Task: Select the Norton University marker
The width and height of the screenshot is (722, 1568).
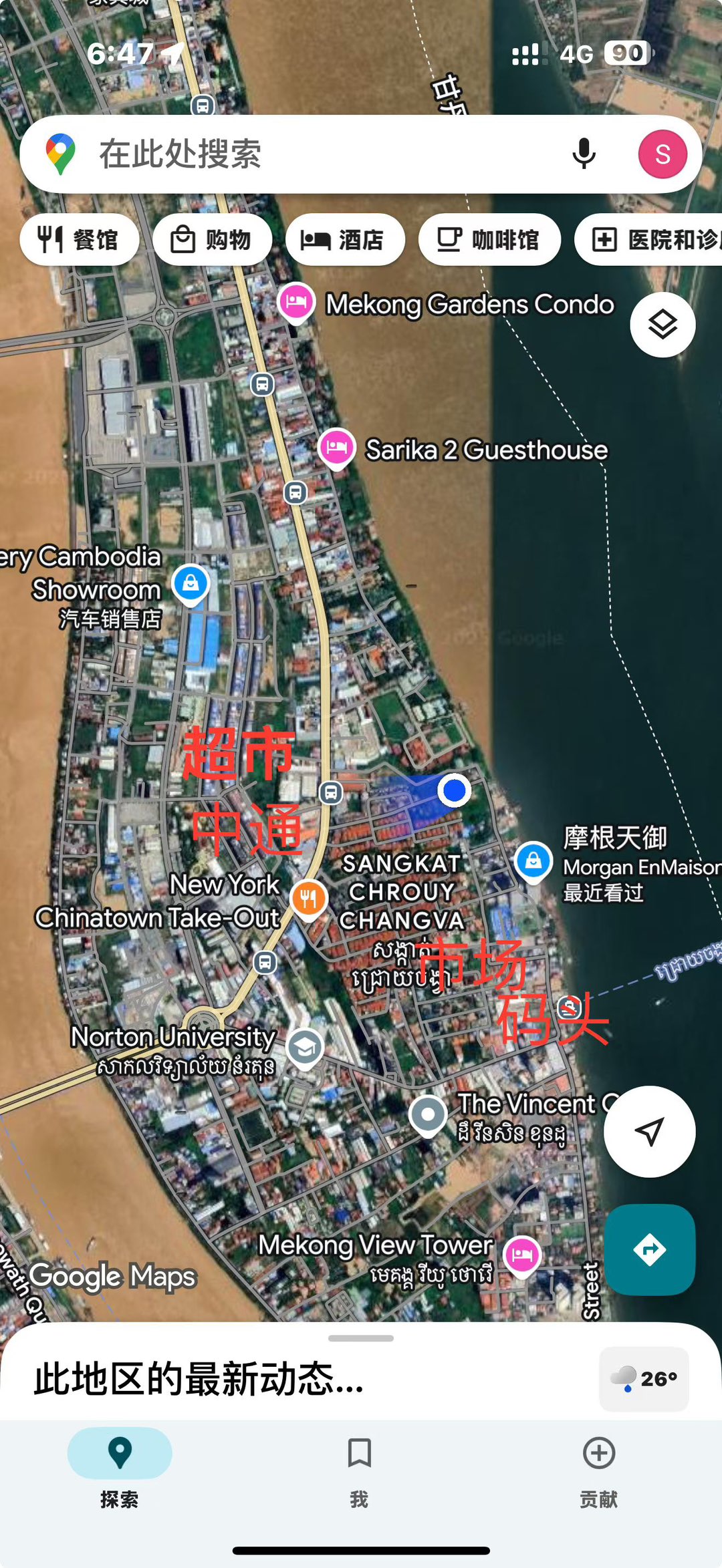Action: click(x=305, y=1047)
